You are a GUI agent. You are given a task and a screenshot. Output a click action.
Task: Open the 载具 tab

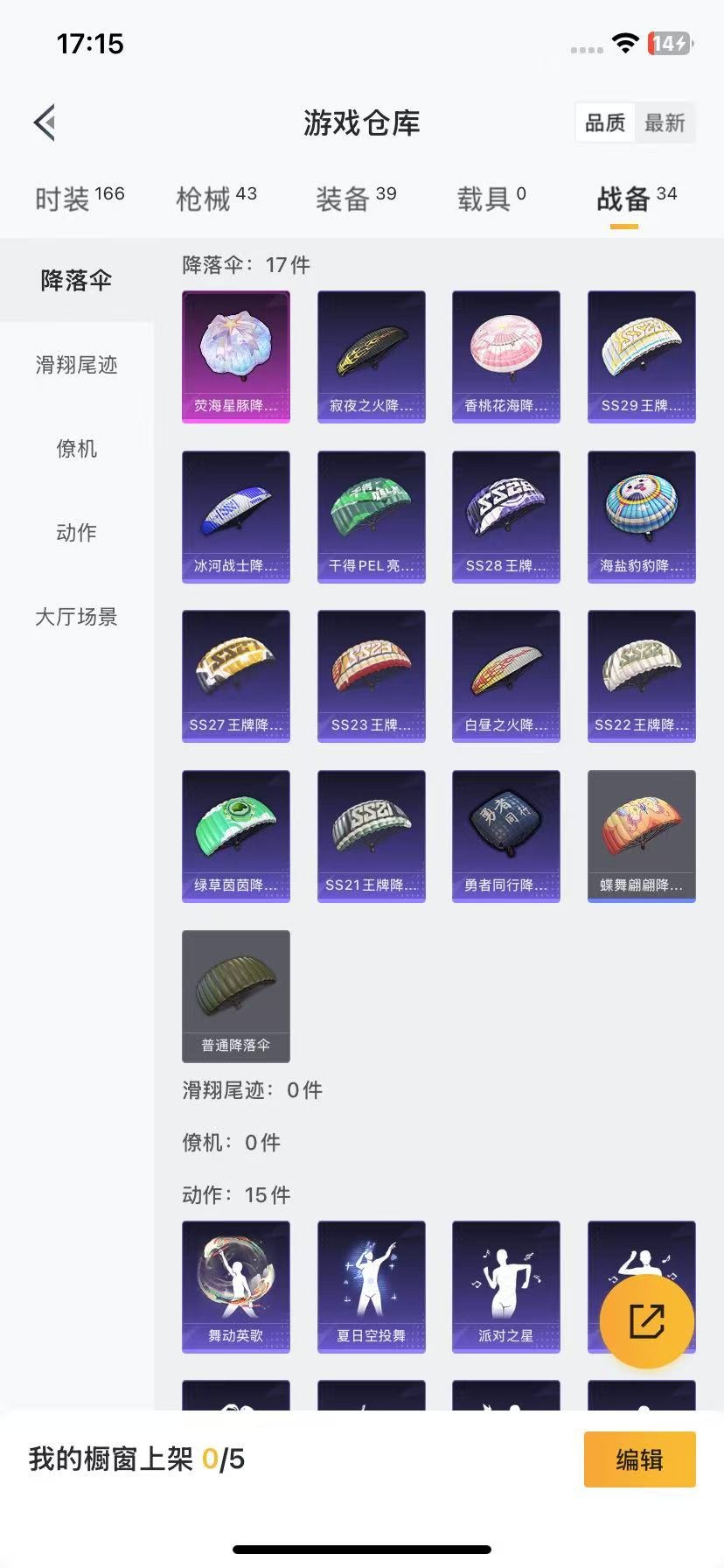pyautogui.click(x=491, y=199)
